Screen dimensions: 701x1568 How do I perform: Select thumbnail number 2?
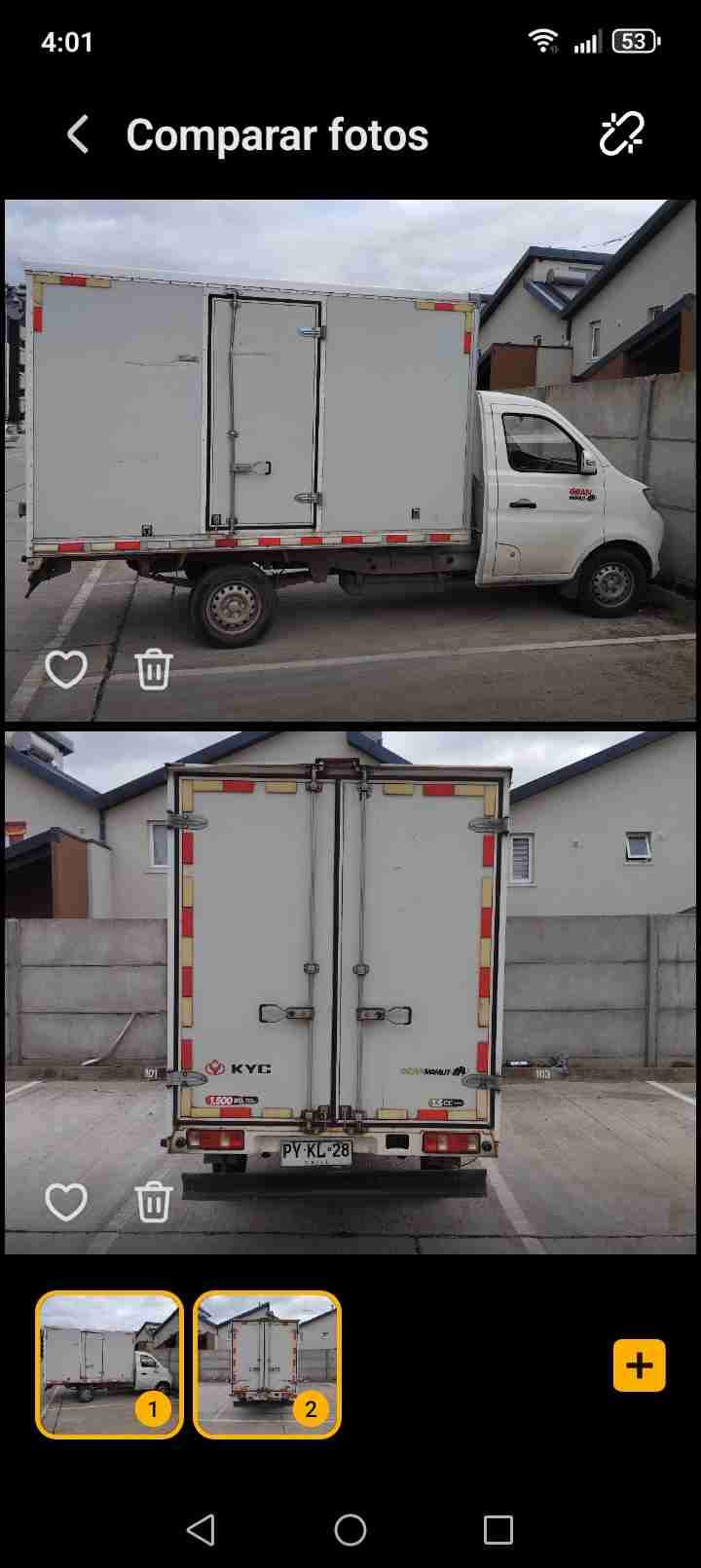pos(267,1363)
